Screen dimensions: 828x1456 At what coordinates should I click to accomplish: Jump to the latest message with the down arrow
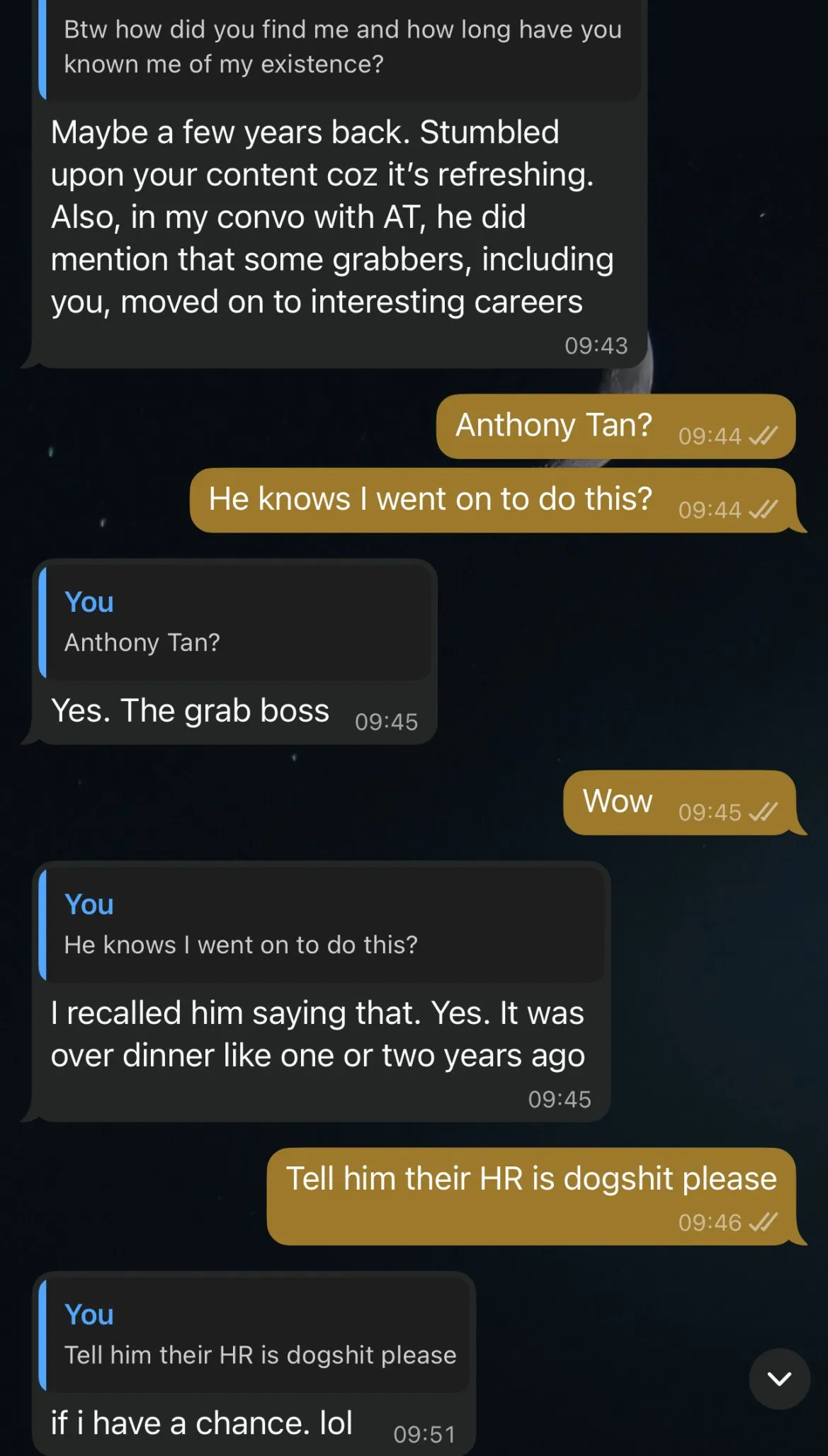(779, 1378)
